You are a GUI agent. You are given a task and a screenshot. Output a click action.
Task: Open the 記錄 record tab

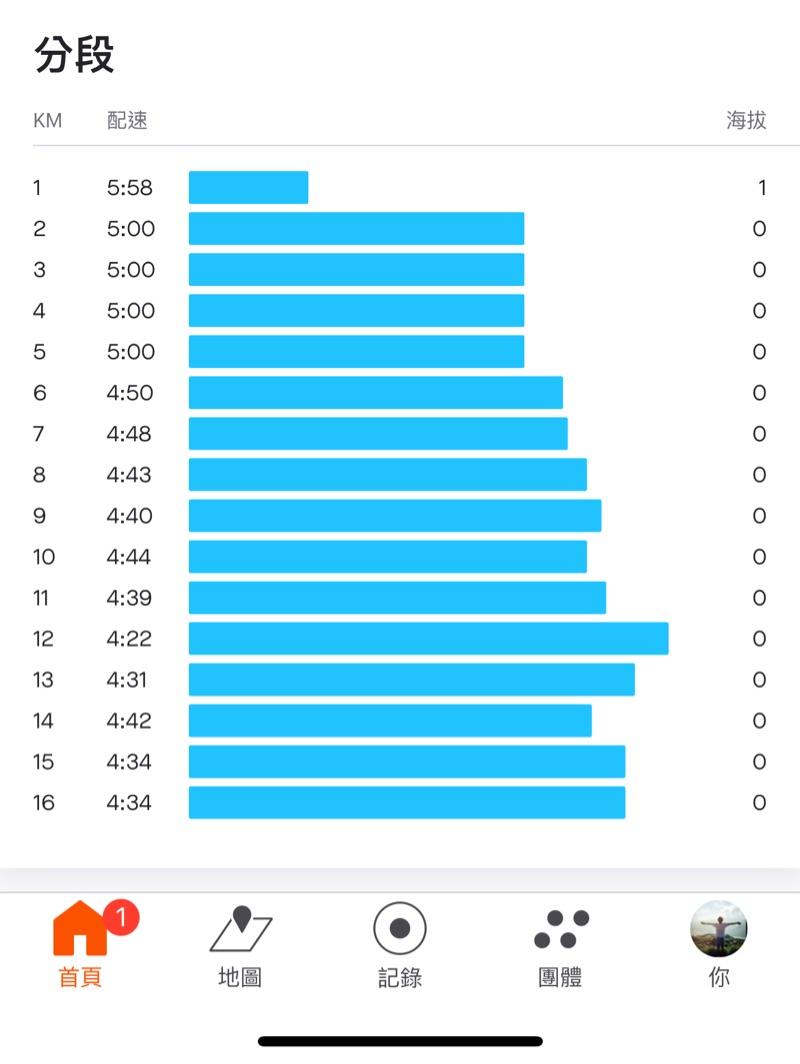(x=400, y=942)
